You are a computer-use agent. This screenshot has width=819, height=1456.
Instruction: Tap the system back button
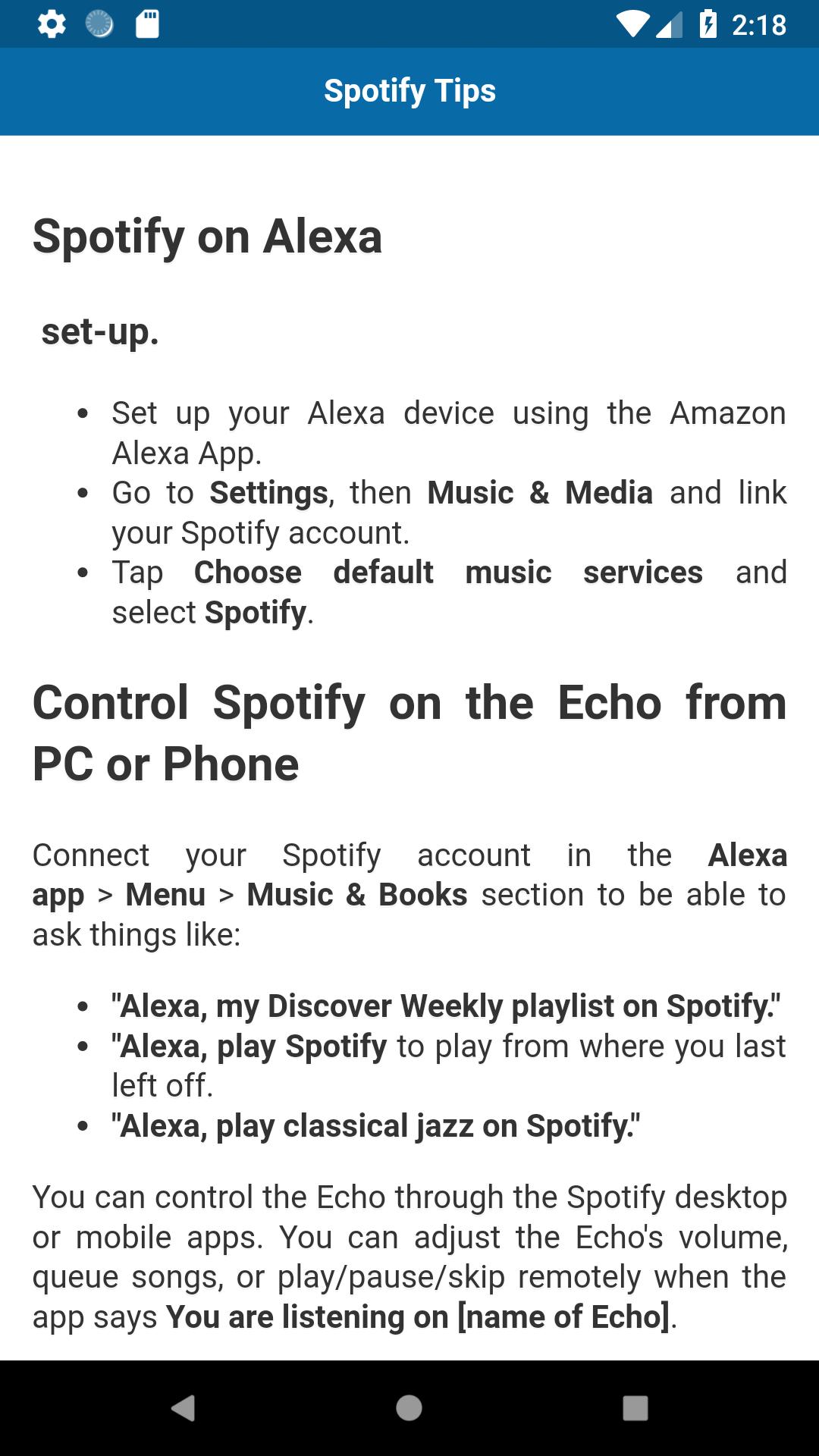pyautogui.click(x=183, y=1408)
